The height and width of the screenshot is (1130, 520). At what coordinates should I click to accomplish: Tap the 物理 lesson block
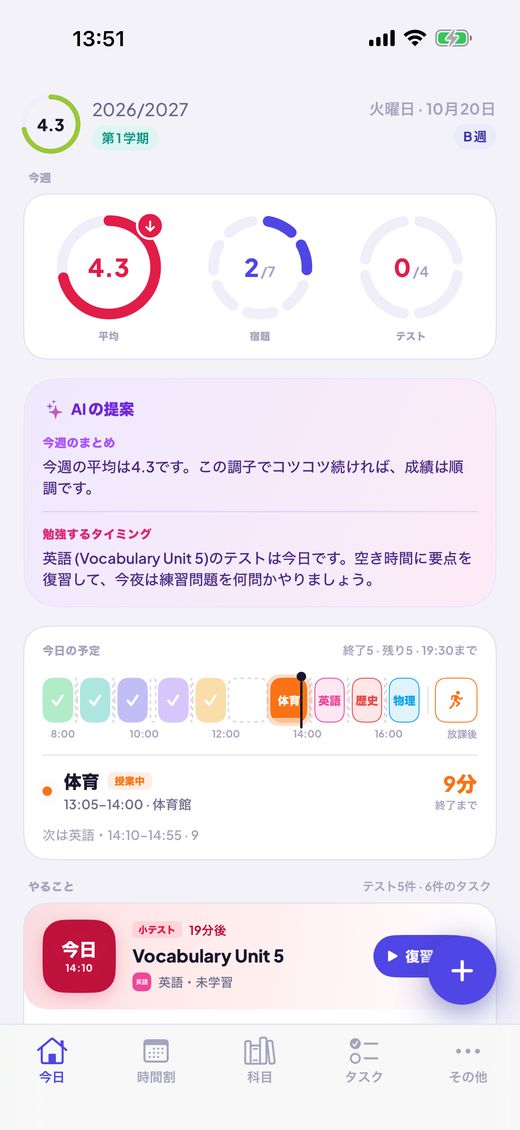(x=404, y=700)
